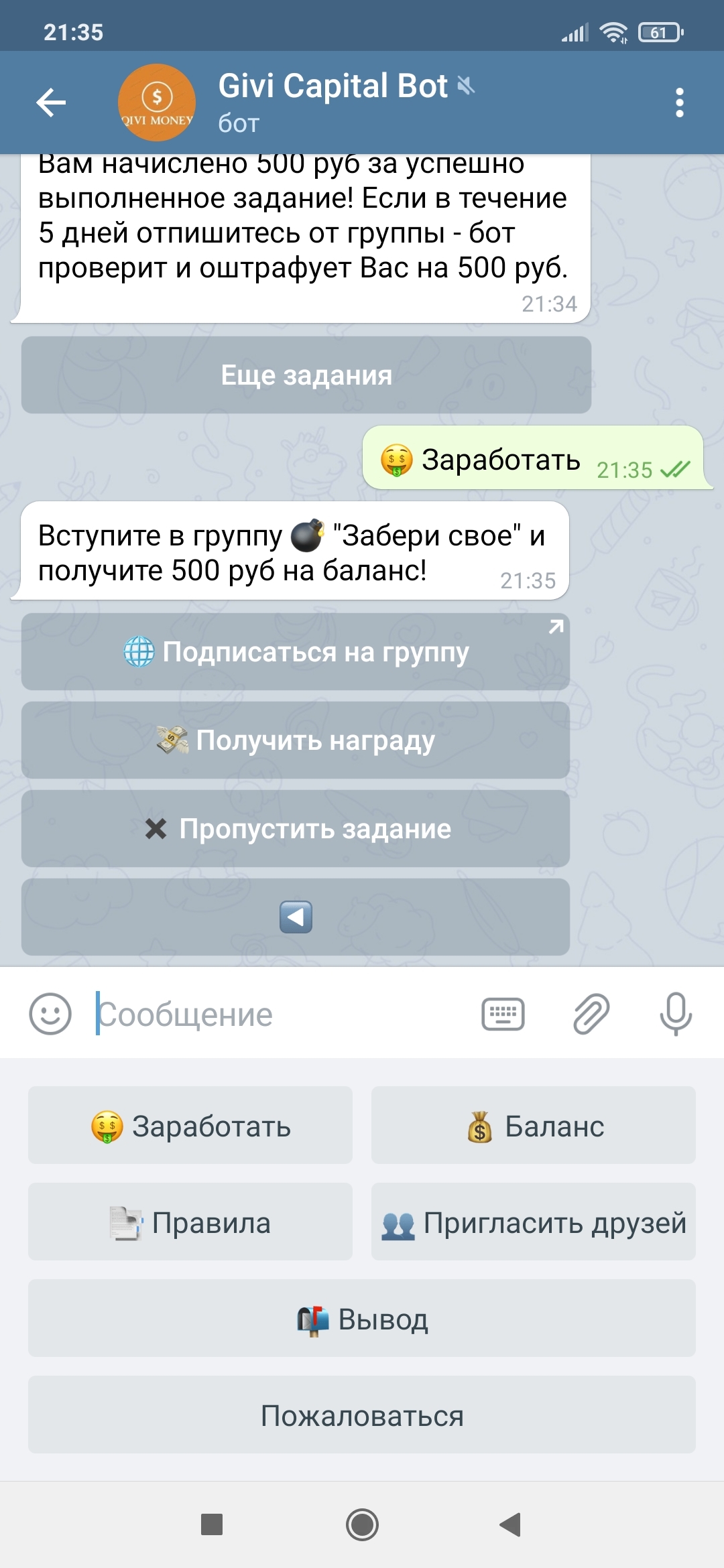Open Givi Capital Bot profile info
724x1568 pixels.
point(333,103)
